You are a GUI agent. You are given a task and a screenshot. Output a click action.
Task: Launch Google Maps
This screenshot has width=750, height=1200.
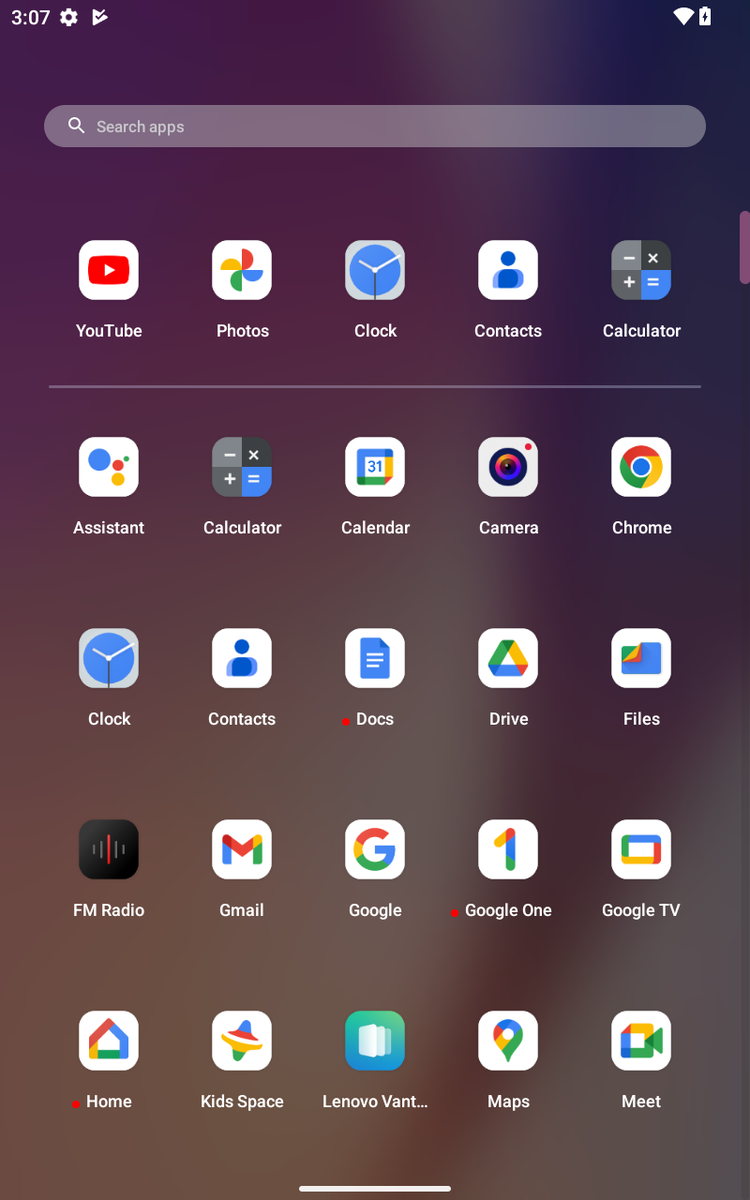pos(508,1041)
